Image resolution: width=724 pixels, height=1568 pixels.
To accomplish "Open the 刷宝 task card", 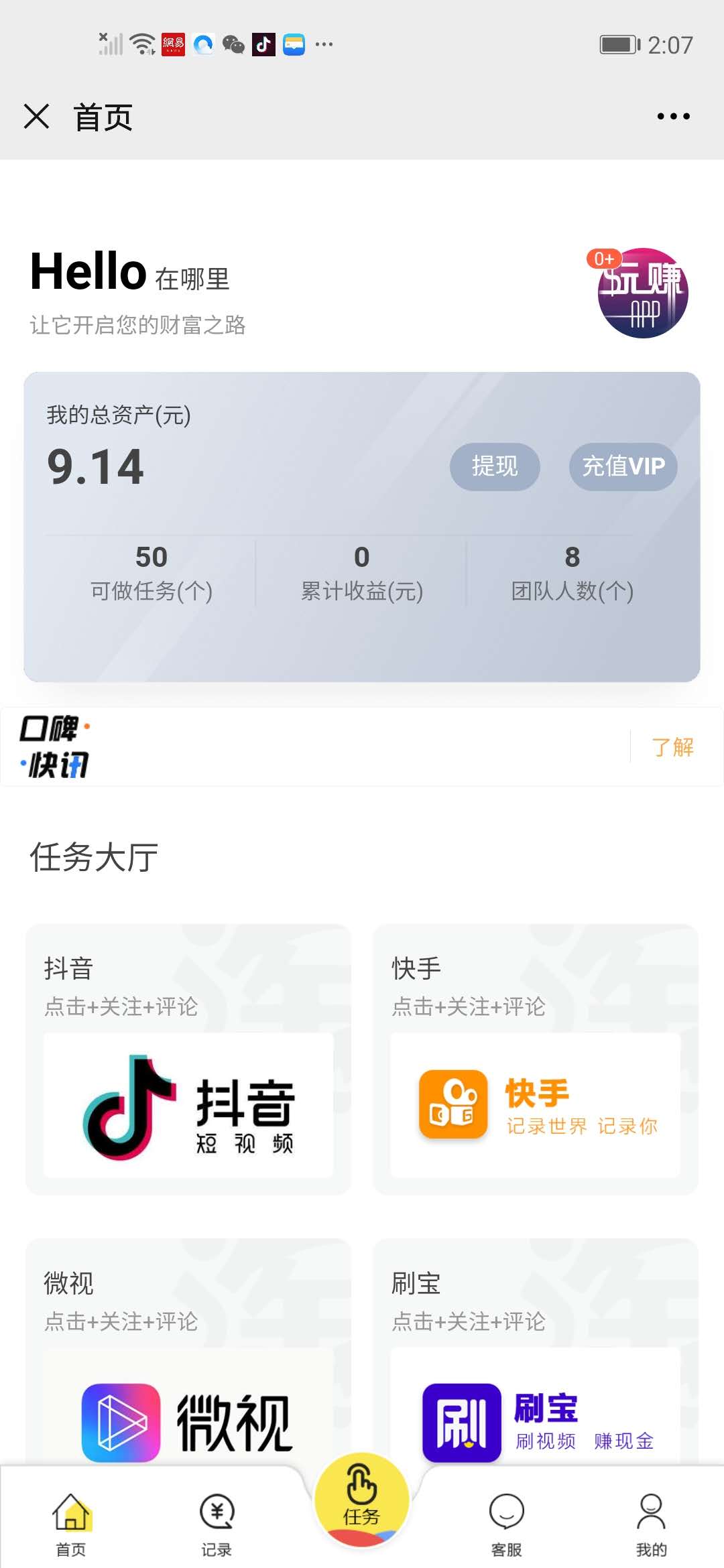I will pos(535,1354).
